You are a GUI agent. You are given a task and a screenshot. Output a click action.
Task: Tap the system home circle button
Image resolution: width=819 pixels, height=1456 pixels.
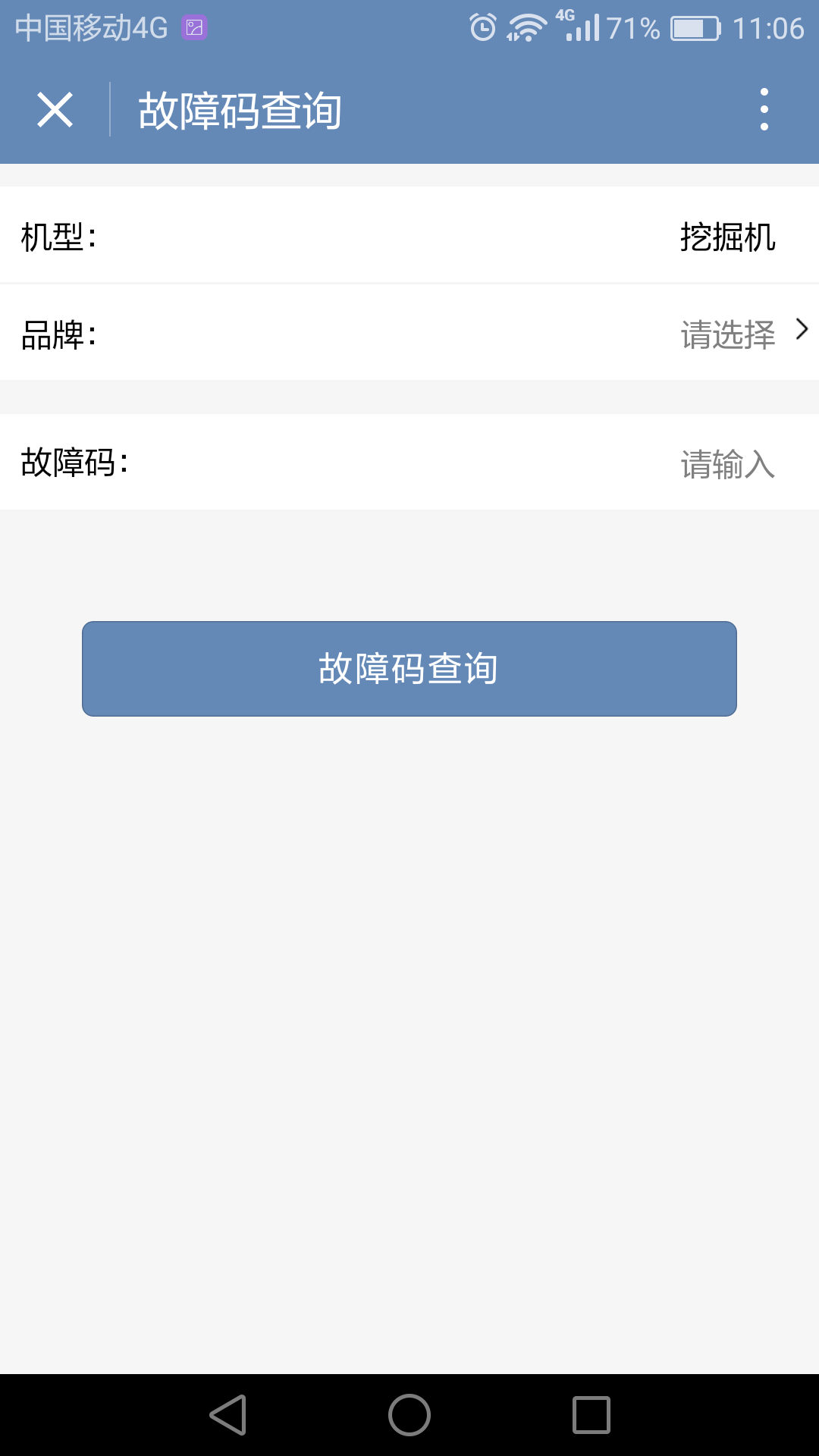click(409, 1415)
